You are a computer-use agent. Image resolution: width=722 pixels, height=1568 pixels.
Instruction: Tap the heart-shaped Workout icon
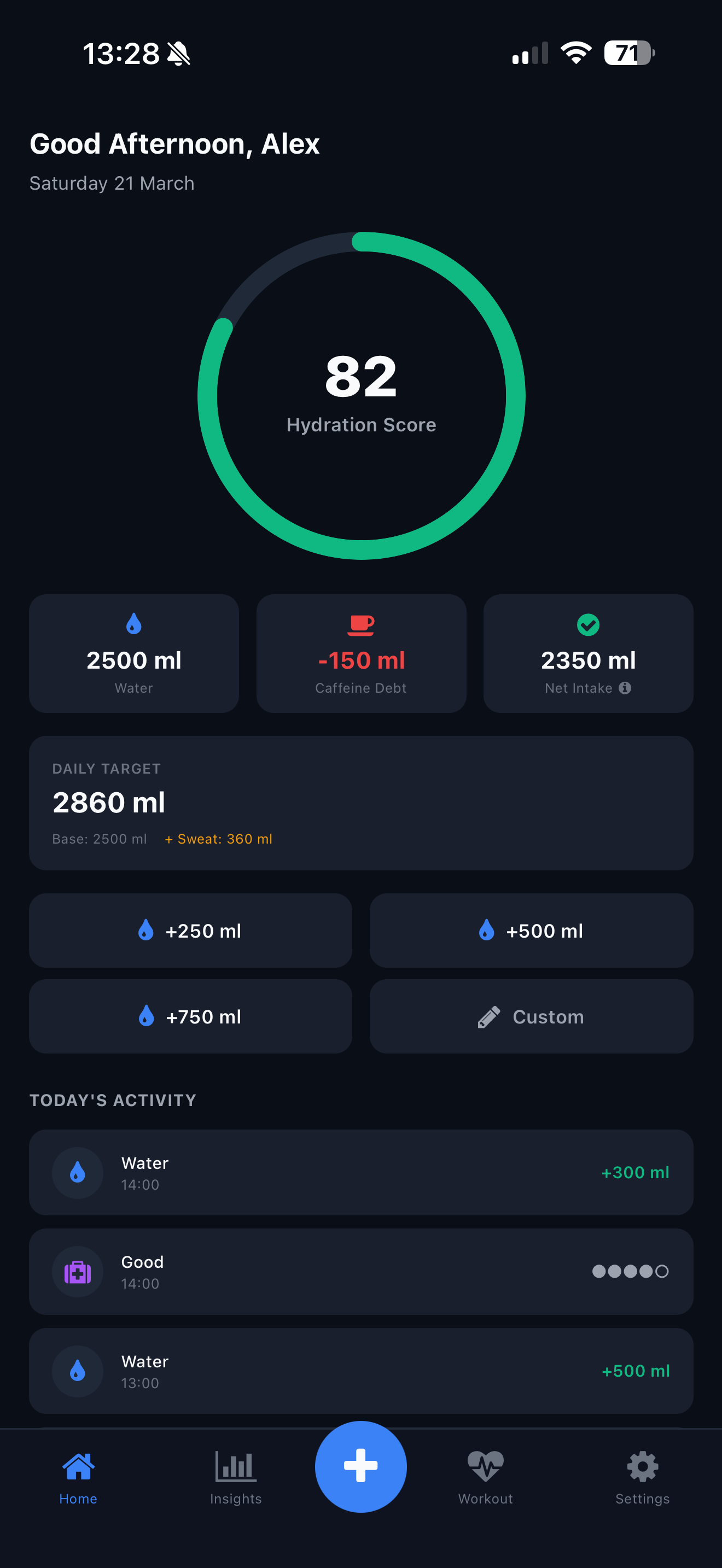(x=485, y=1467)
